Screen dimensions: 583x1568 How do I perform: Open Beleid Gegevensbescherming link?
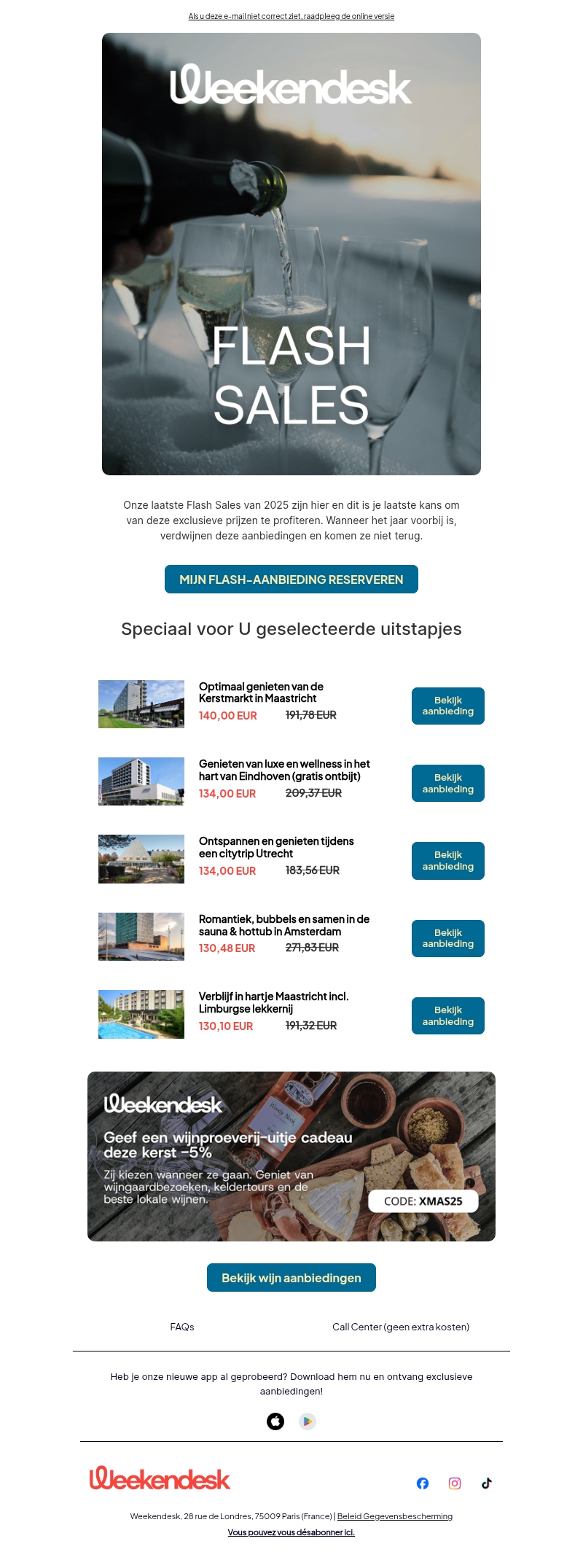click(395, 1516)
